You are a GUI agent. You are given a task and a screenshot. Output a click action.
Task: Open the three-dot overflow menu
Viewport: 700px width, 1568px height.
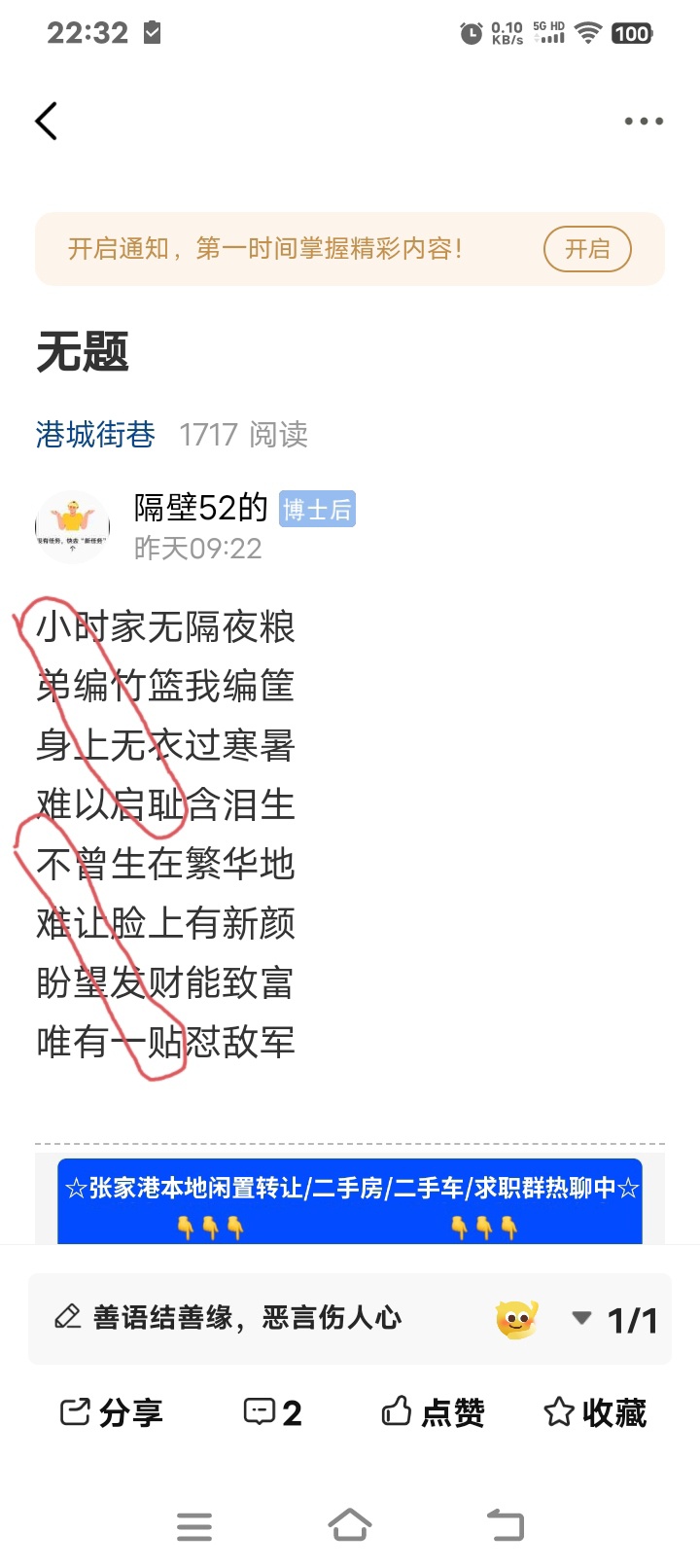click(644, 122)
